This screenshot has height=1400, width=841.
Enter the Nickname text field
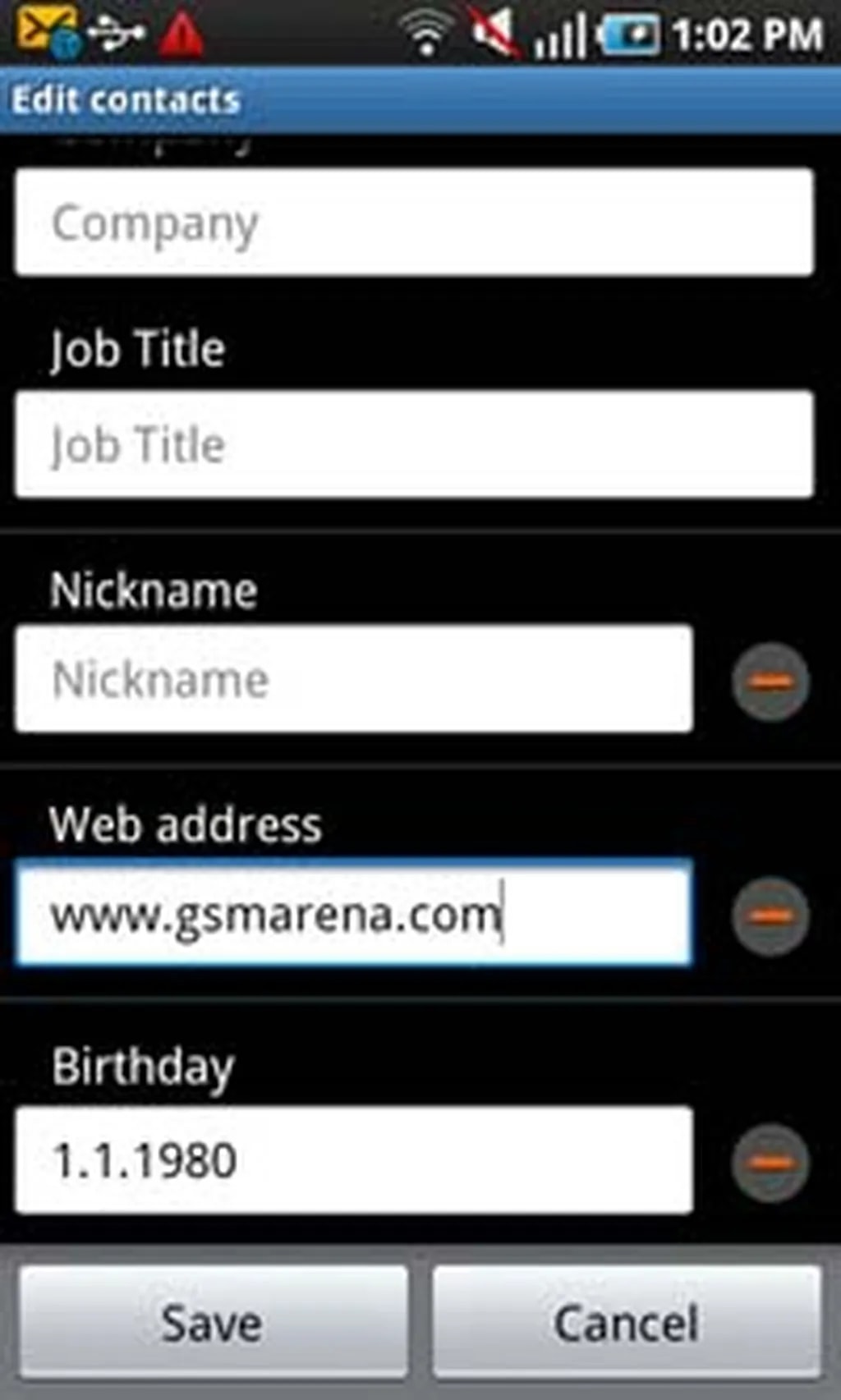click(354, 679)
